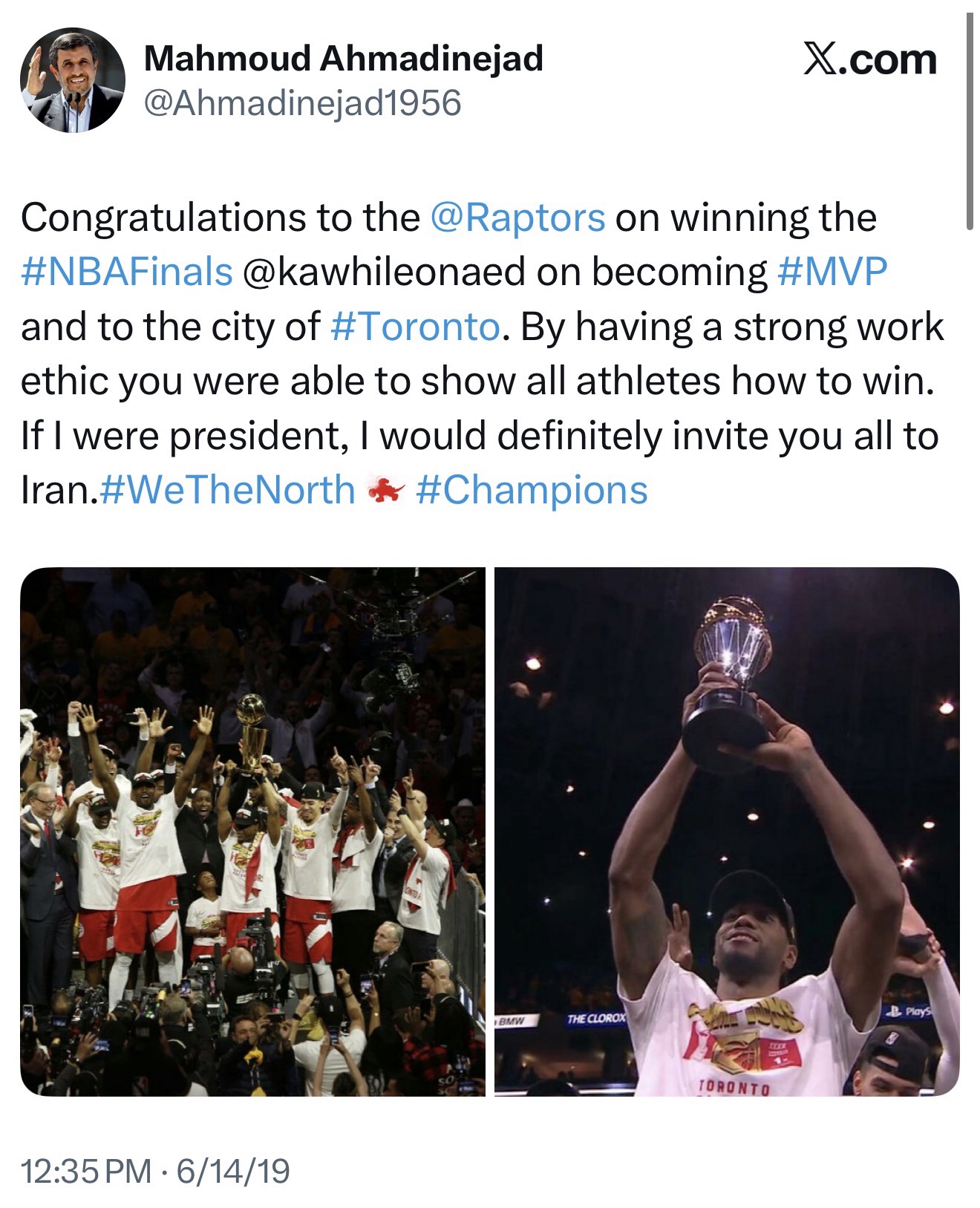This screenshot has width=980, height=1208.
Task: Open the #NBAFinals hashtag
Action: tap(127, 272)
